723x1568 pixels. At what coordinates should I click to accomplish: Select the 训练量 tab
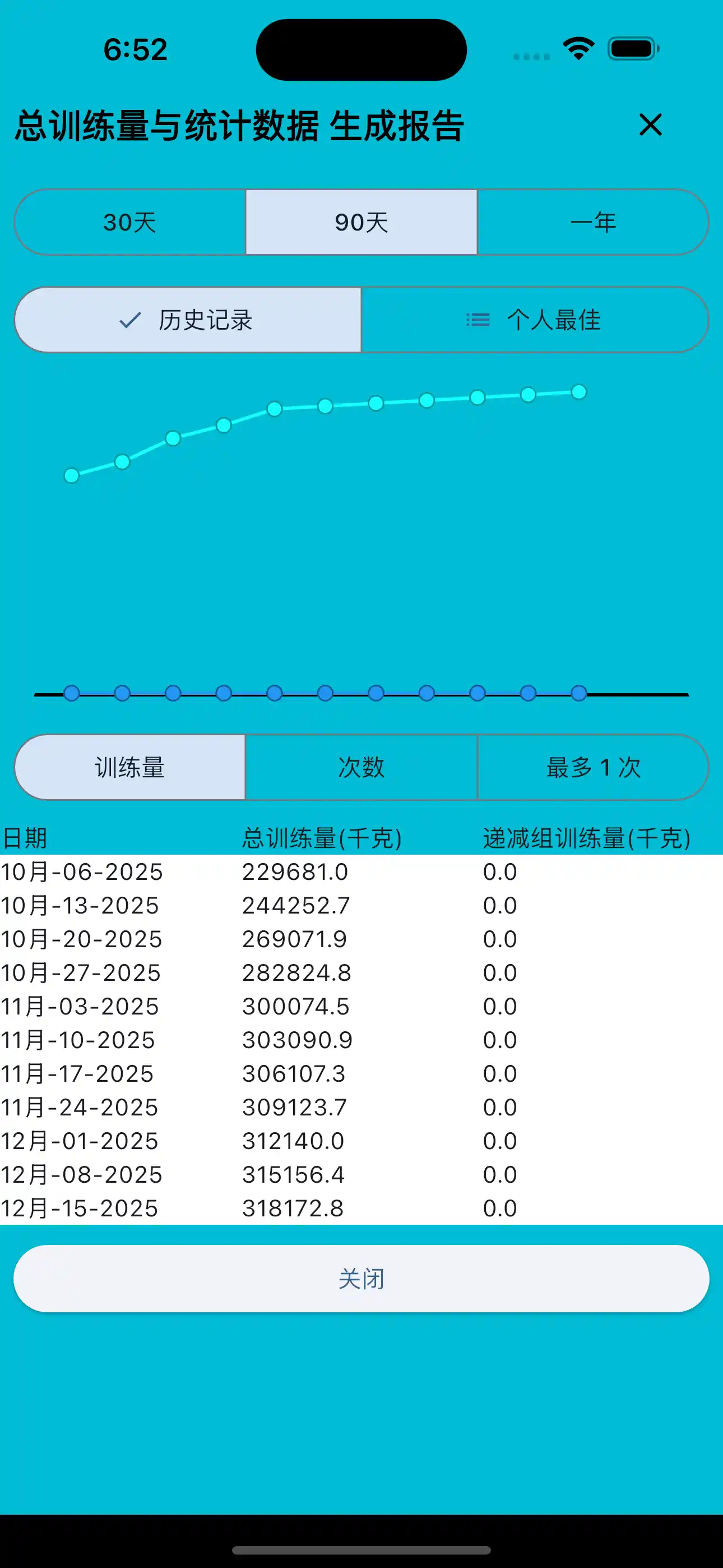129,768
